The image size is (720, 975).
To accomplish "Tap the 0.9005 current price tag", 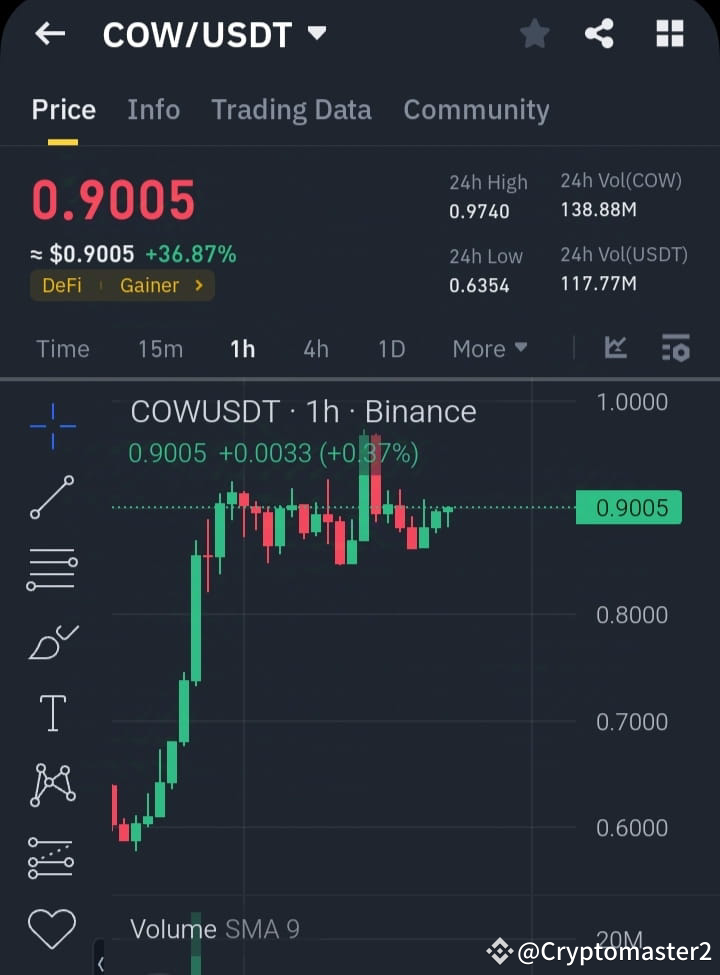I will tap(629, 508).
